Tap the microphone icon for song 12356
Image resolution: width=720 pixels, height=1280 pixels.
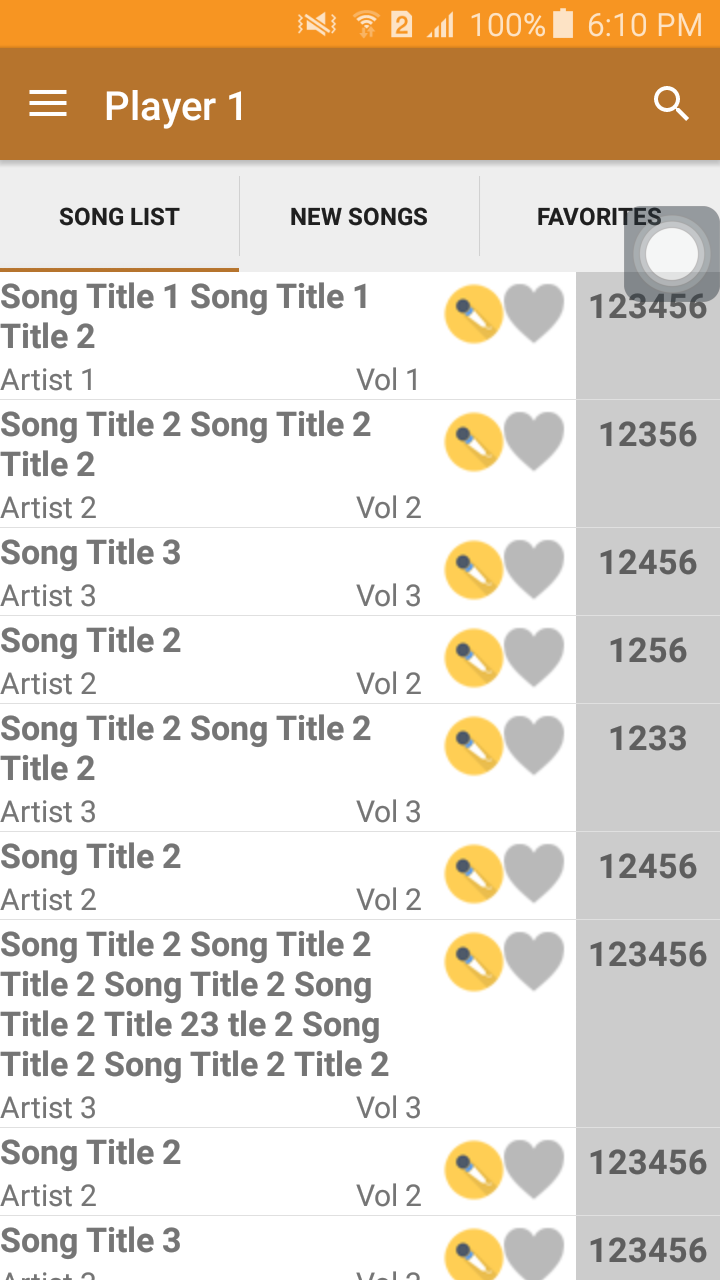pyautogui.click(x=473, y=442)
